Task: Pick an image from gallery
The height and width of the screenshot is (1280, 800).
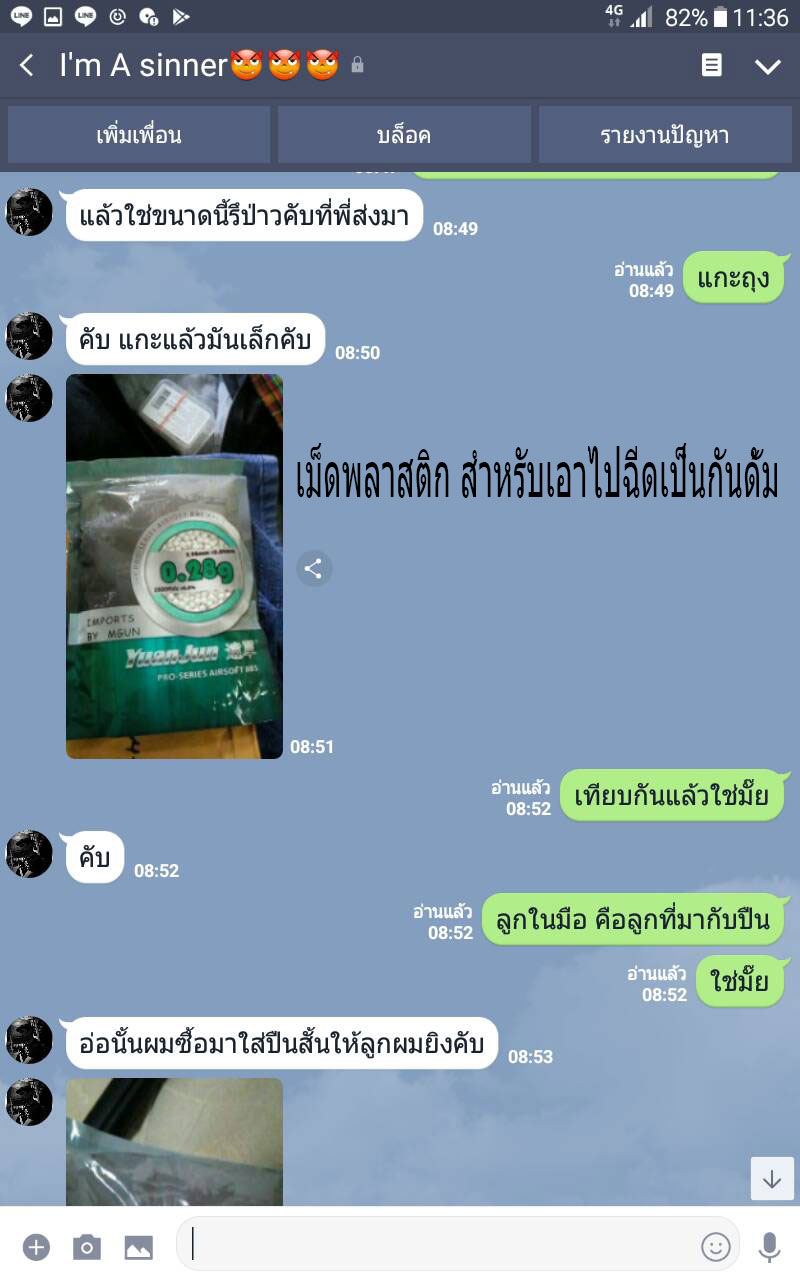Action: [138, 1247]
